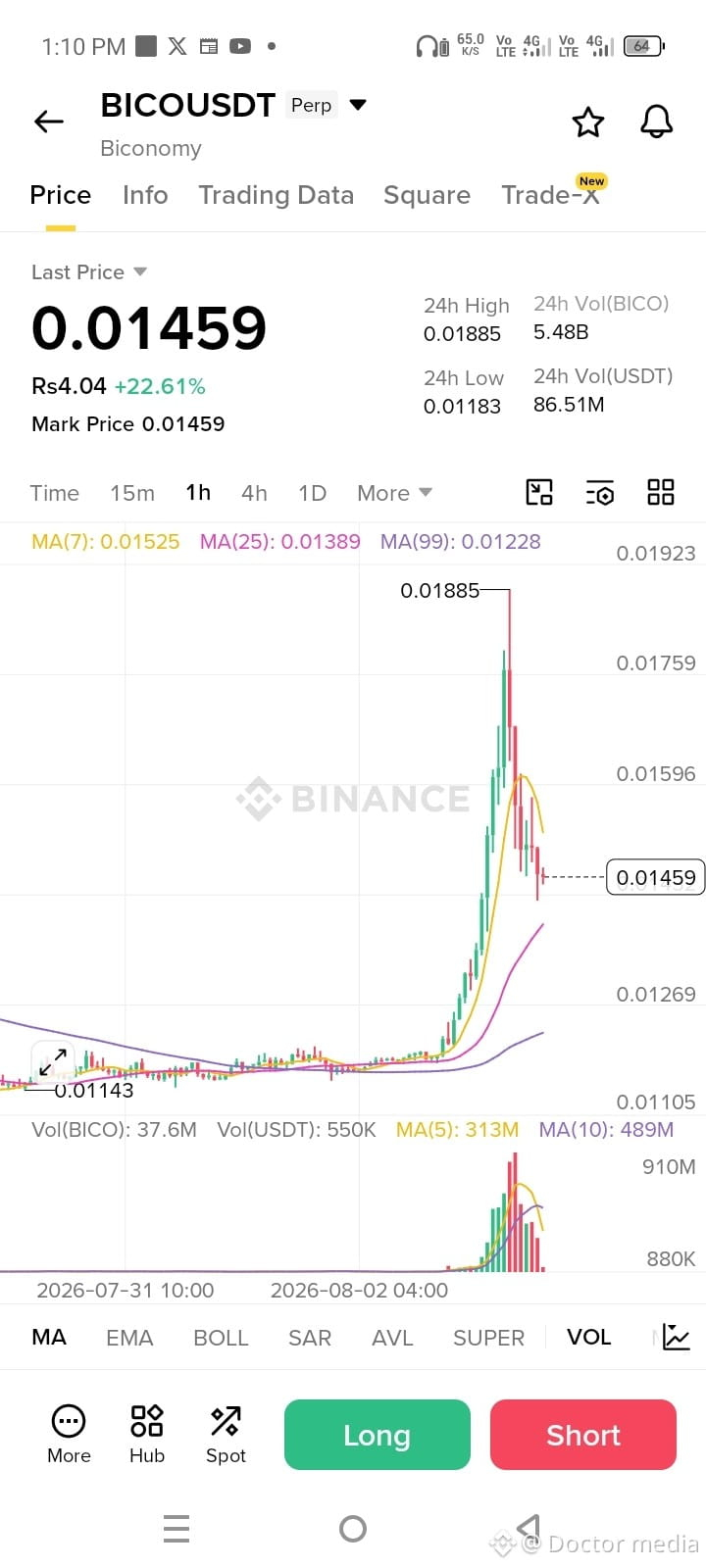Expand the More intervals dropdown
Image resolution: width=706 pixels, height=1568 pixels.
[394, 493]
